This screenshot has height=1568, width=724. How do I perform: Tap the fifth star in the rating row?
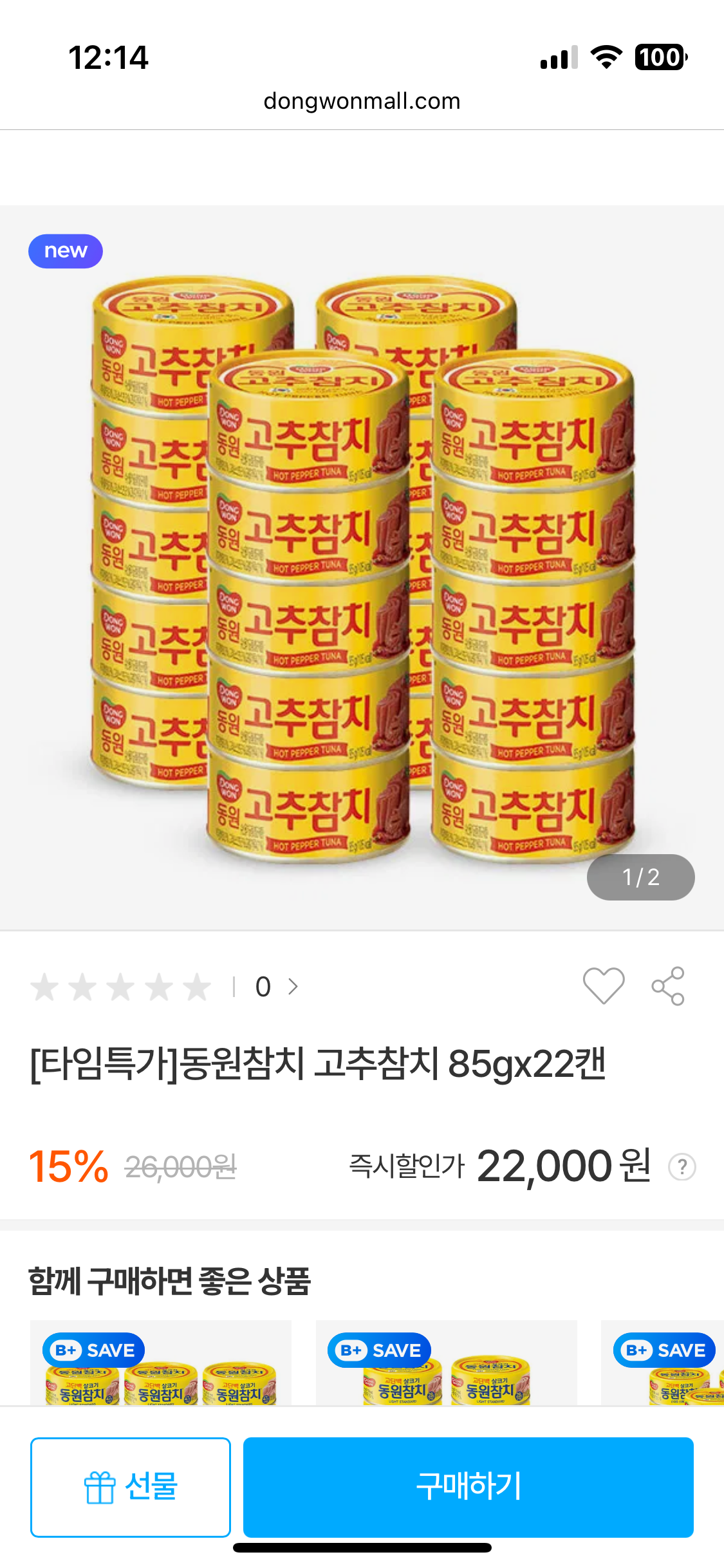pyautogui.click(x=194, y=985)
